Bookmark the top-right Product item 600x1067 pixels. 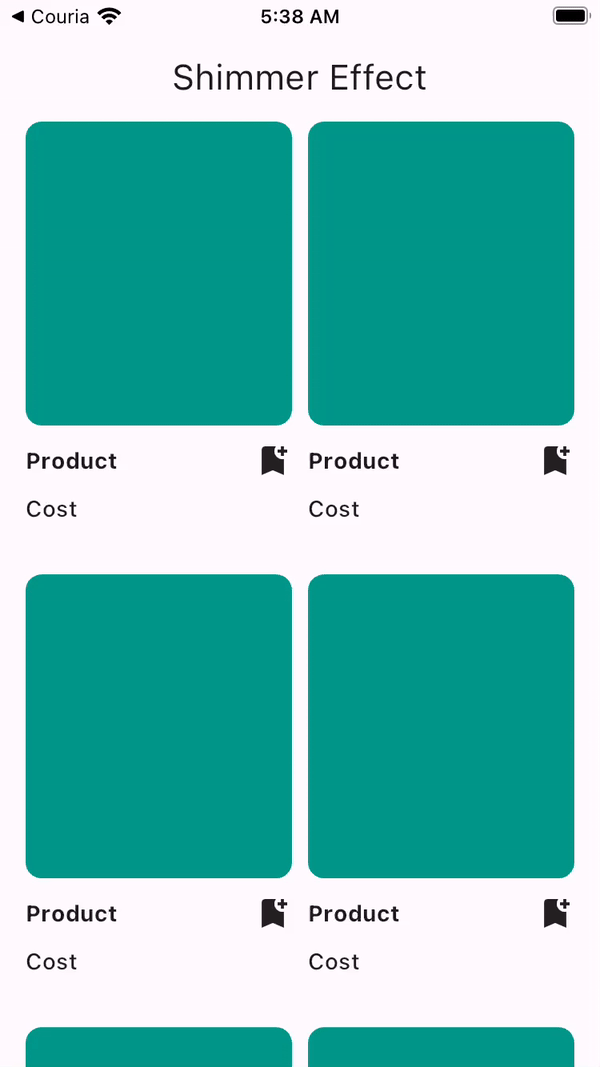[x=556, y=460]
